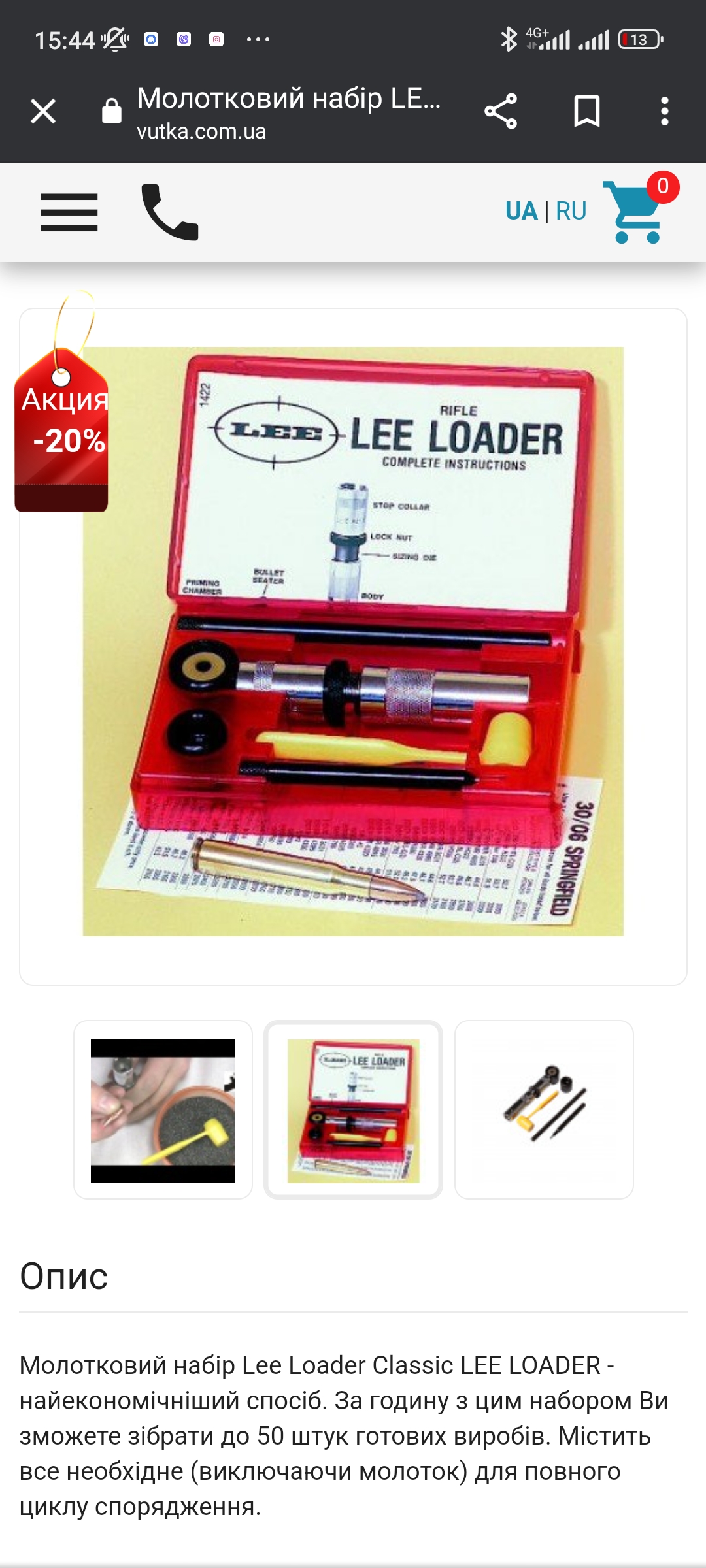Select the video thumbnail with yellow mallet

(163, 1110)
